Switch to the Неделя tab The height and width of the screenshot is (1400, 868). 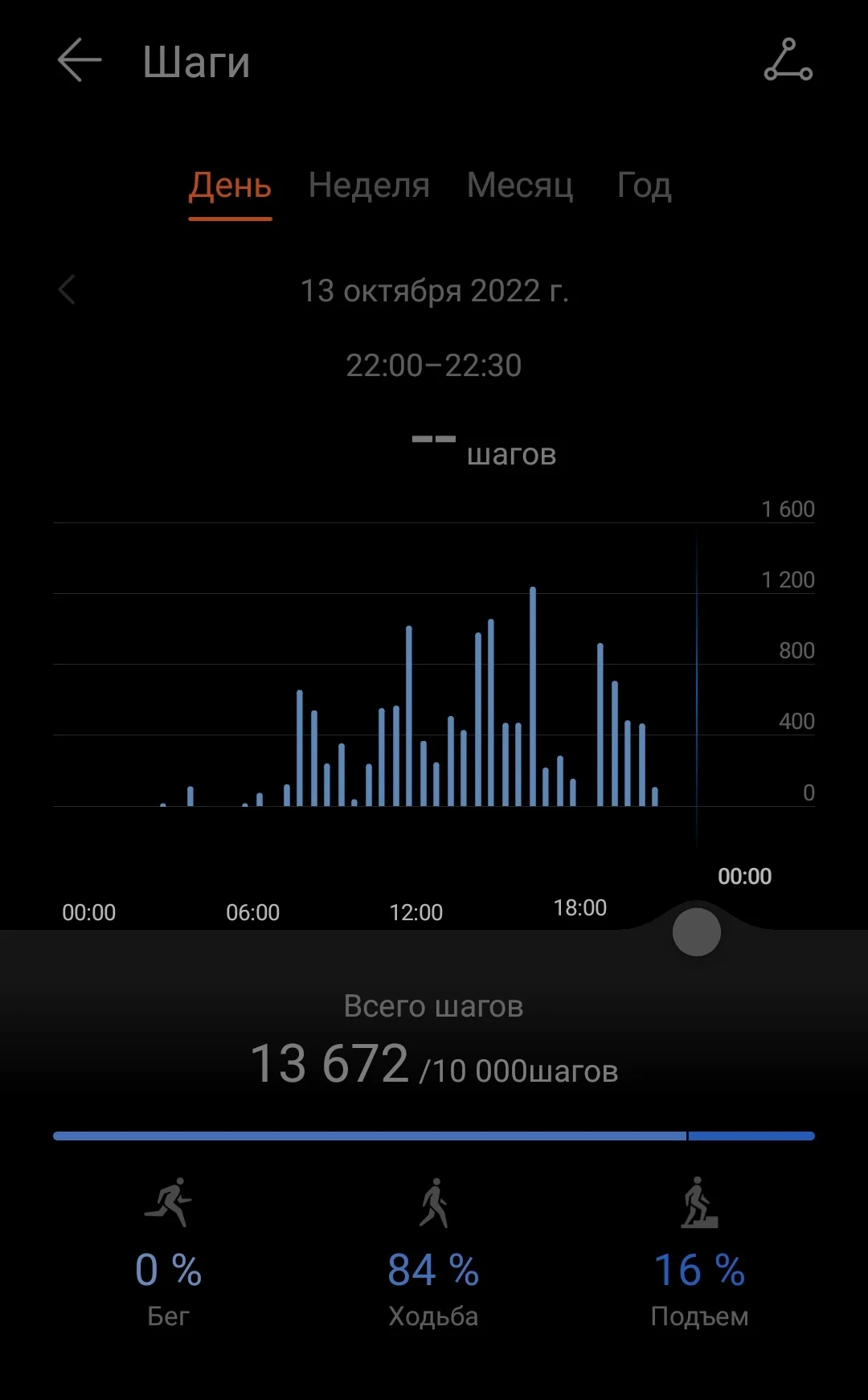click(369, 186)
